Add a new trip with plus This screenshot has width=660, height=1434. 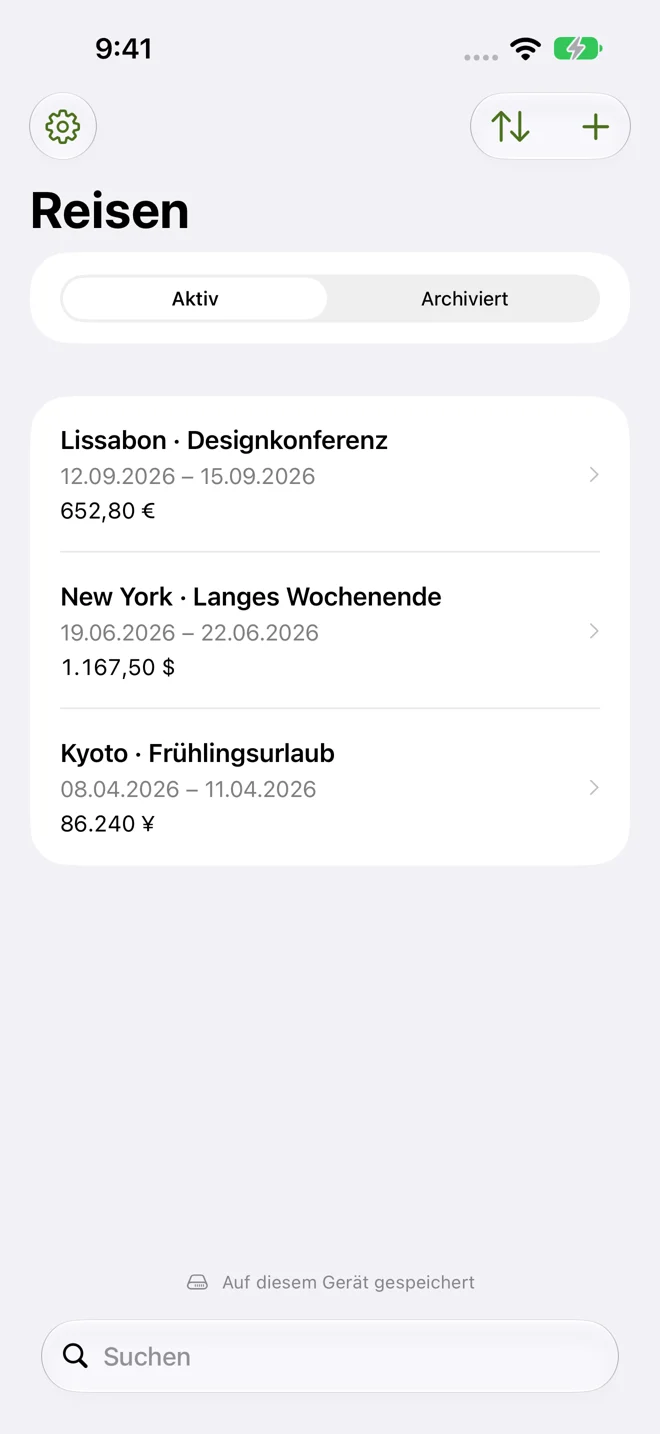[x=595, y=127]
